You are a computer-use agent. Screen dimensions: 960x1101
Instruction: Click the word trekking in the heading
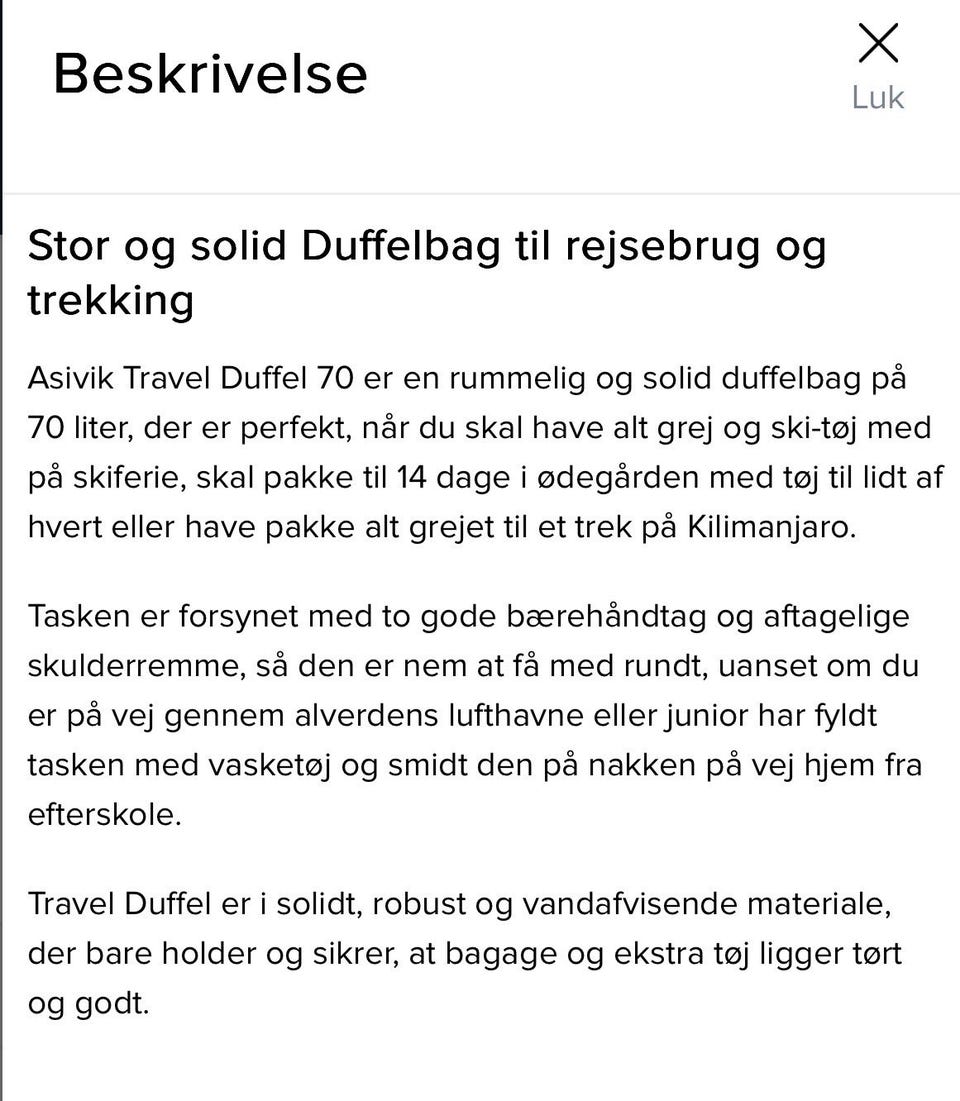click(110, 298)
